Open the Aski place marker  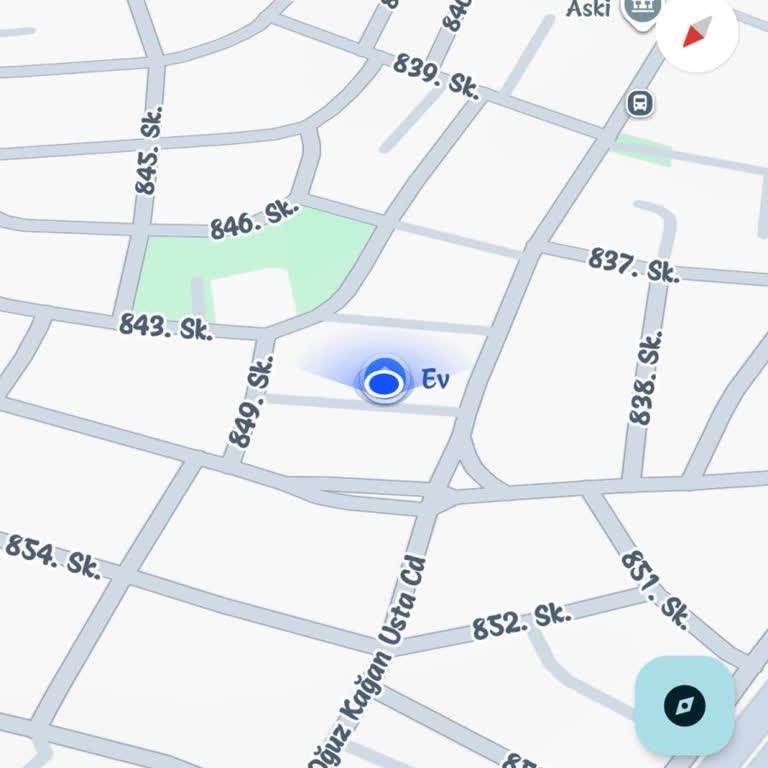pyautogui.click(x=638, y=10)
